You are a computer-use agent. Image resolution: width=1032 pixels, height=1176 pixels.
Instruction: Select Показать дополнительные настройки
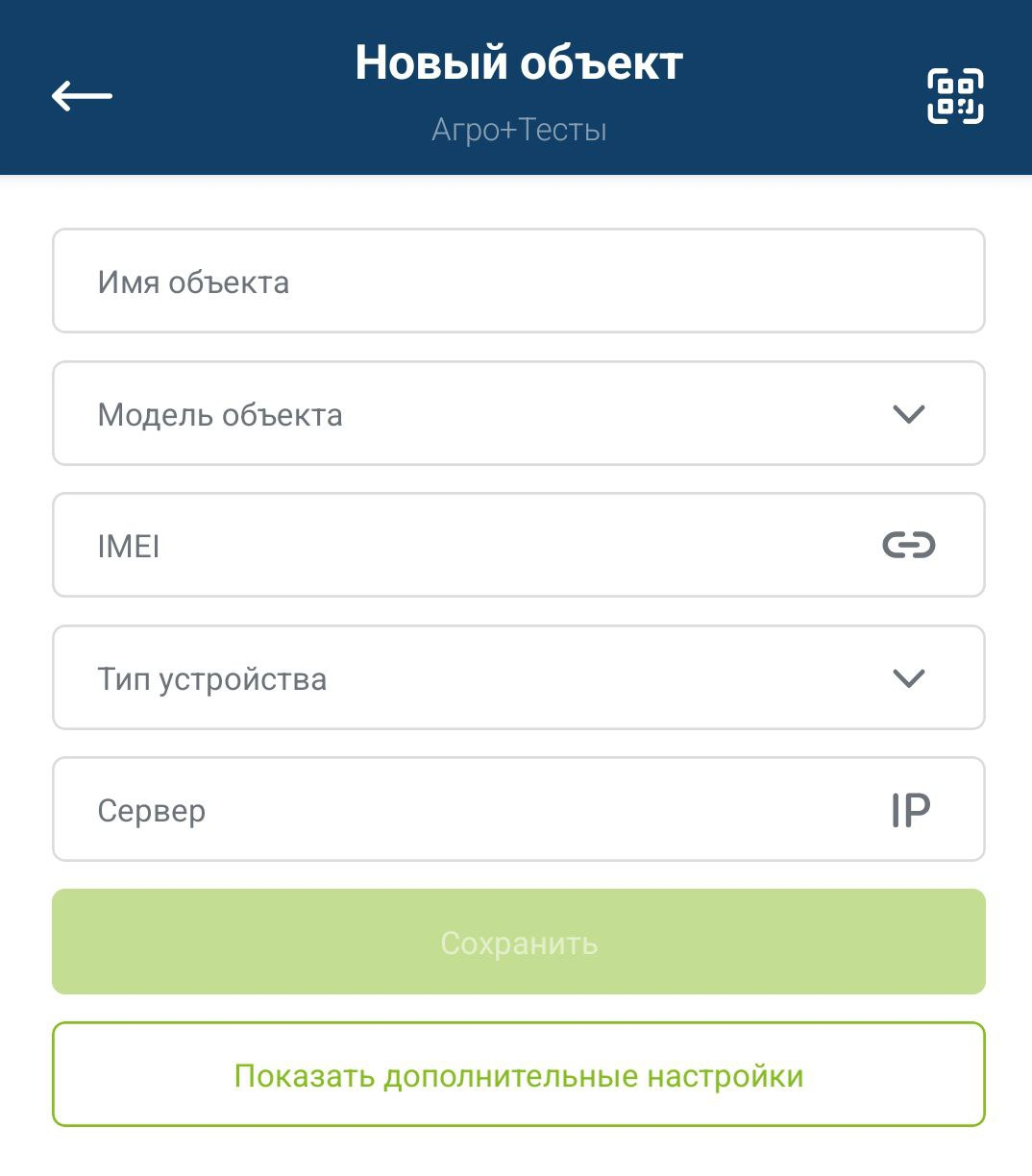point(518,1074)
